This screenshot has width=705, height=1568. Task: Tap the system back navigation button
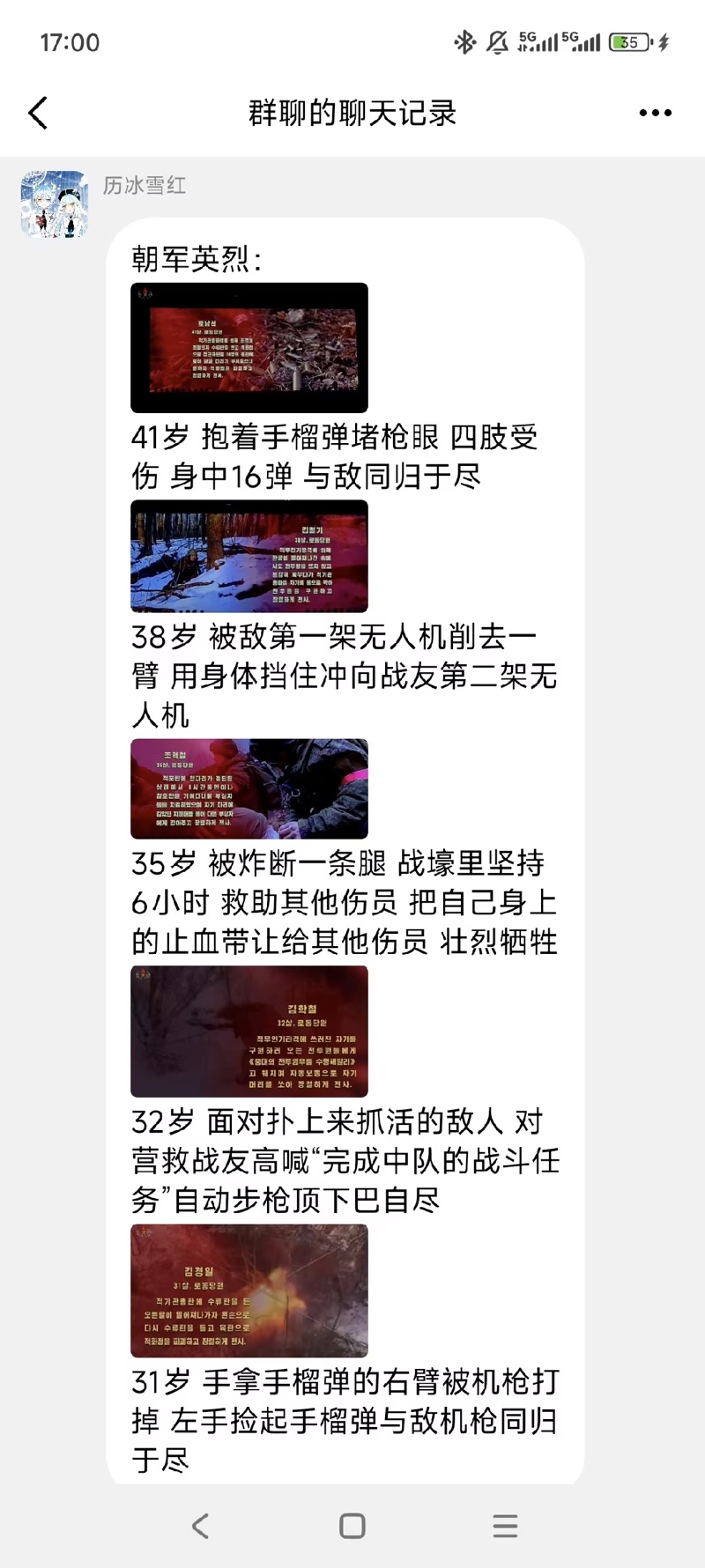[201, 1526]
